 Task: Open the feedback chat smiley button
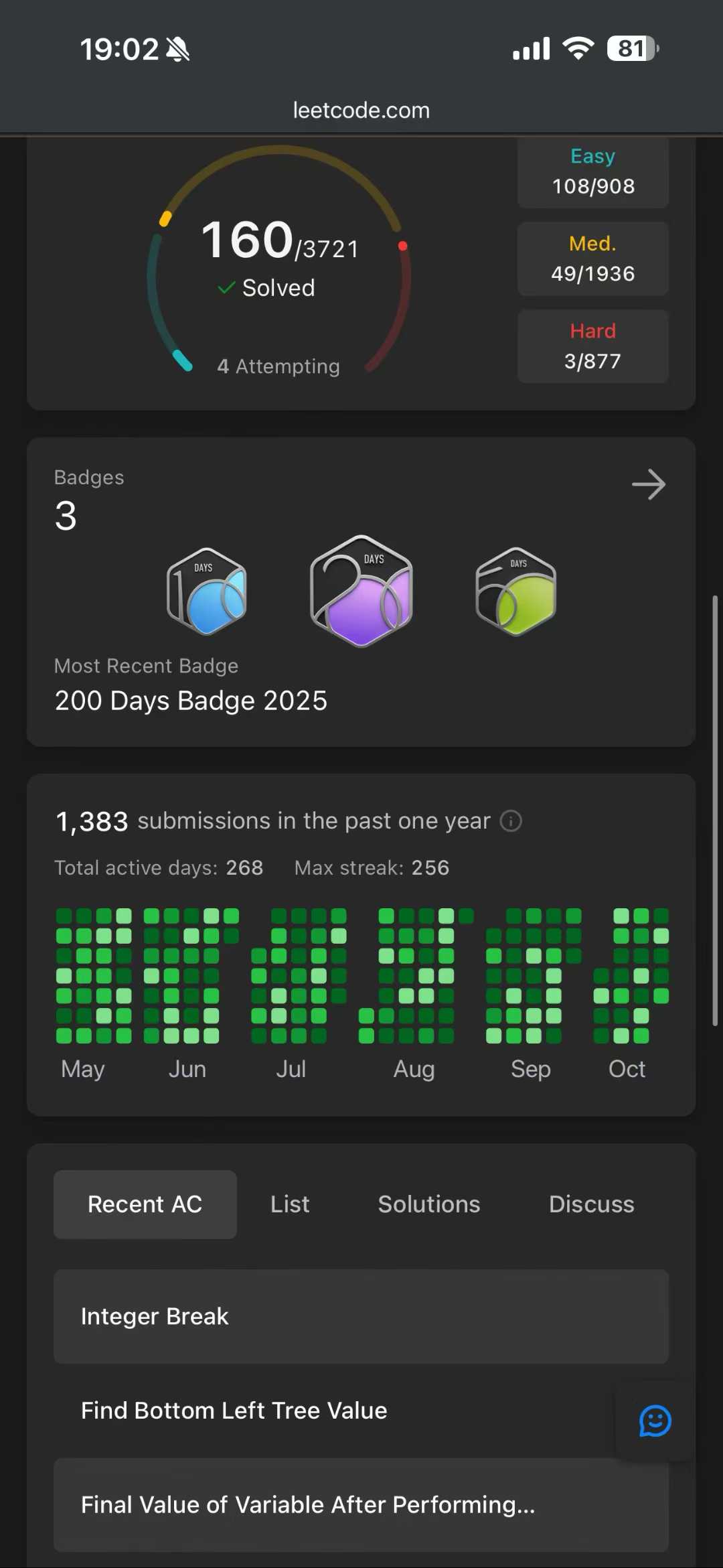pos(655,1421)
